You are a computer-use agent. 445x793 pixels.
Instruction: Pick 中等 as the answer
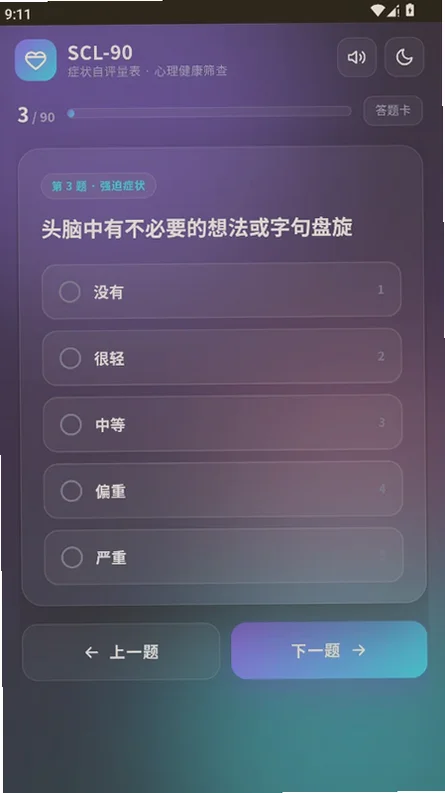point(222,423)
